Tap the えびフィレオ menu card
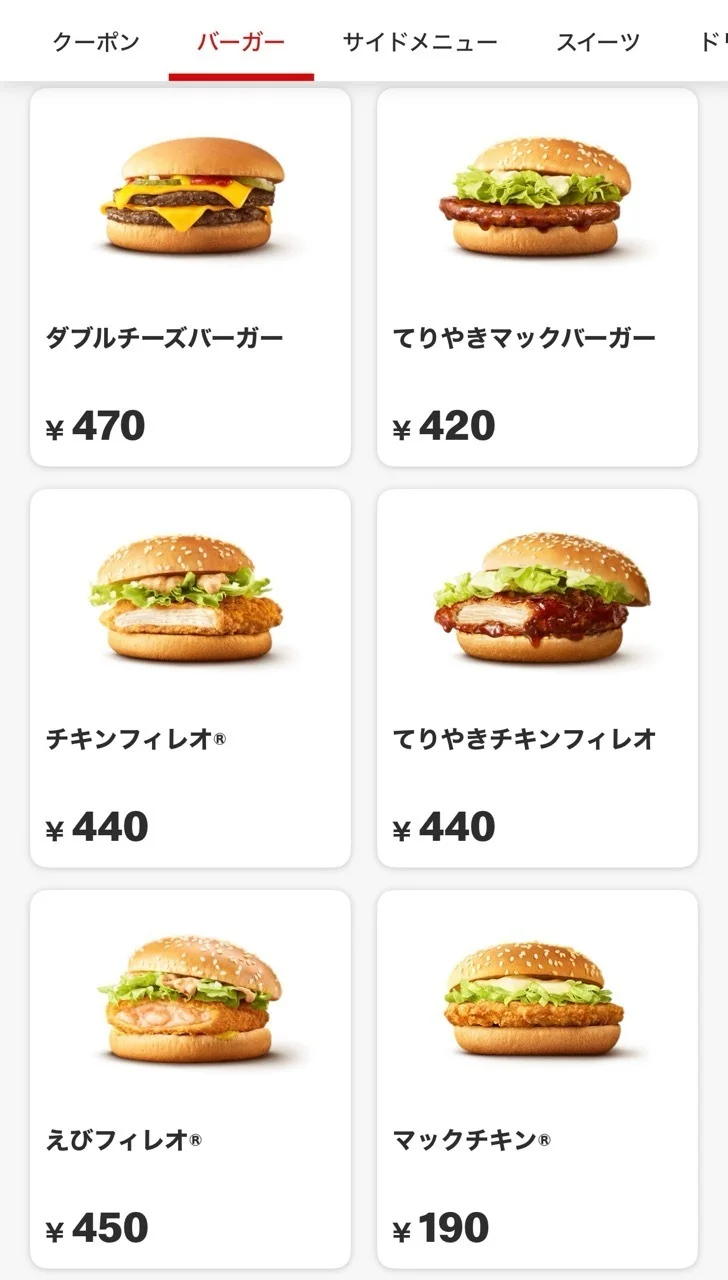The height and width of the screenshot is (1280, 728). tap(190, 1078)
